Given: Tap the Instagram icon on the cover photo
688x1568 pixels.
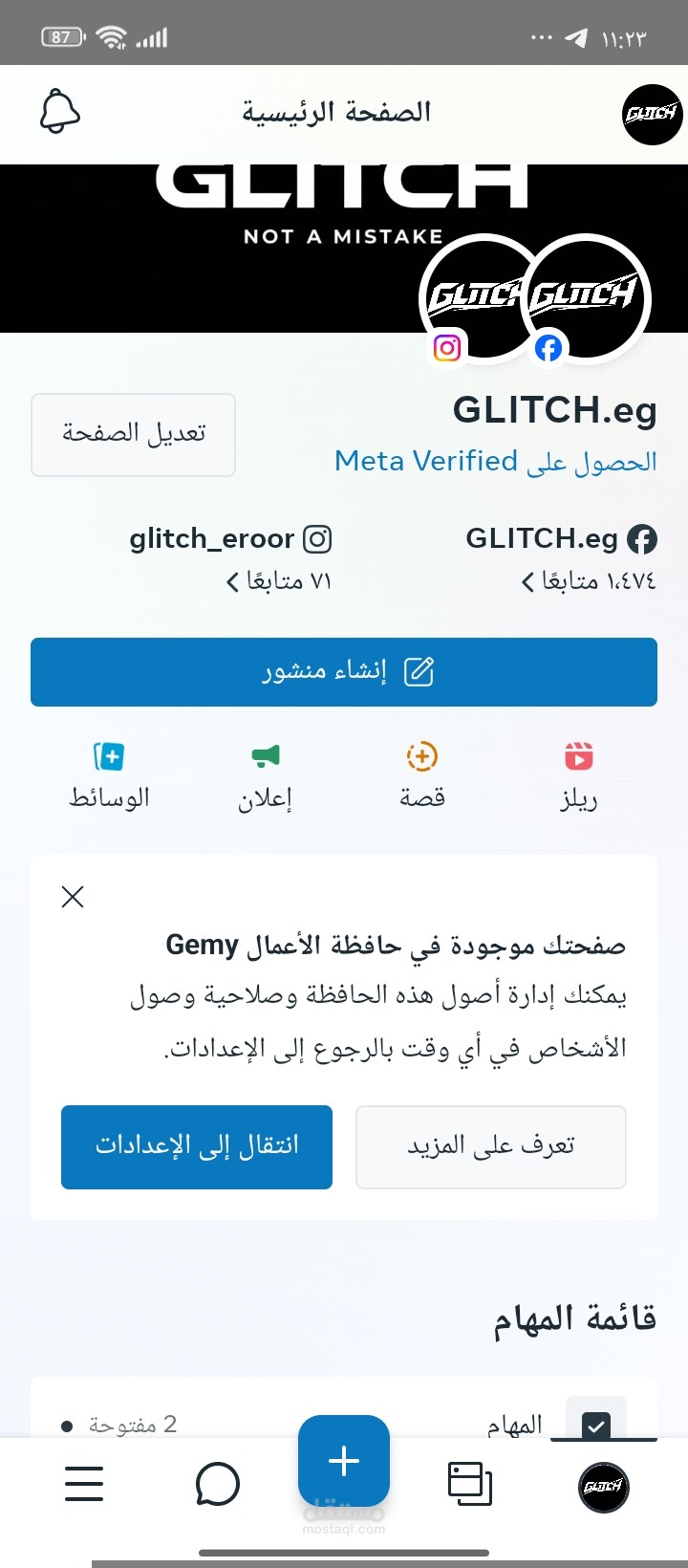Looking at the screenshot, I should (447, 348).
